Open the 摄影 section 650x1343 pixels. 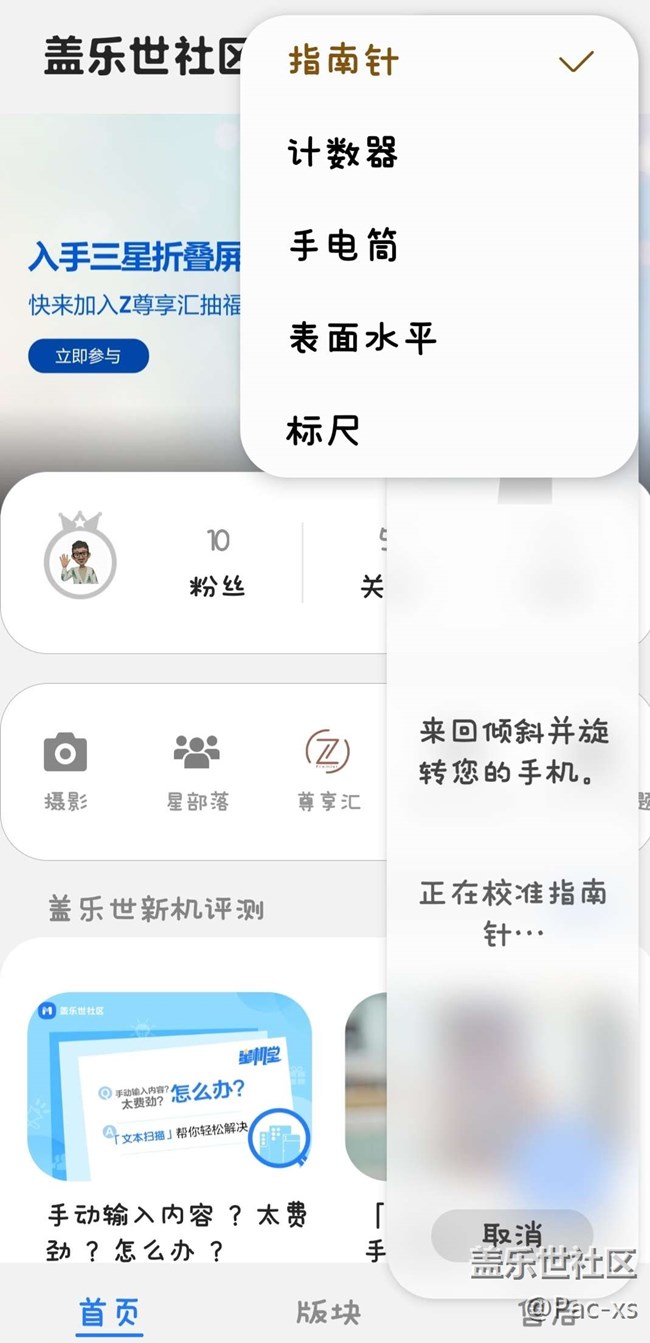[x=65, y=771]
